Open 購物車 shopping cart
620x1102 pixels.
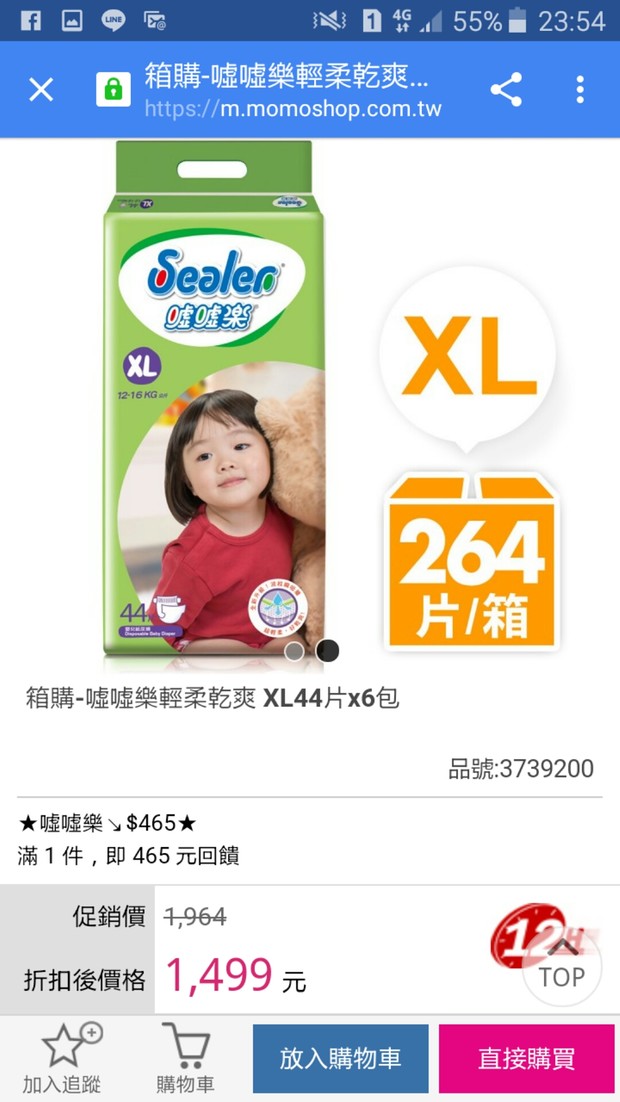coord(185,1058)
